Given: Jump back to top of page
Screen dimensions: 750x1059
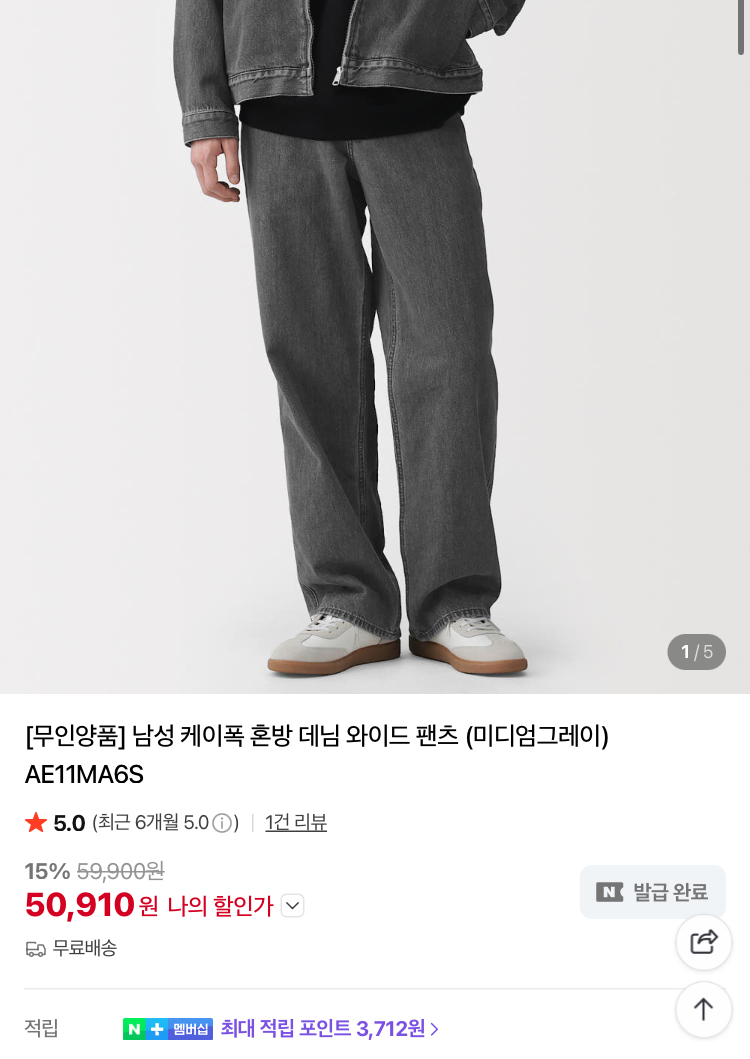Looking at the screenshot, I should coord(703,1009).
